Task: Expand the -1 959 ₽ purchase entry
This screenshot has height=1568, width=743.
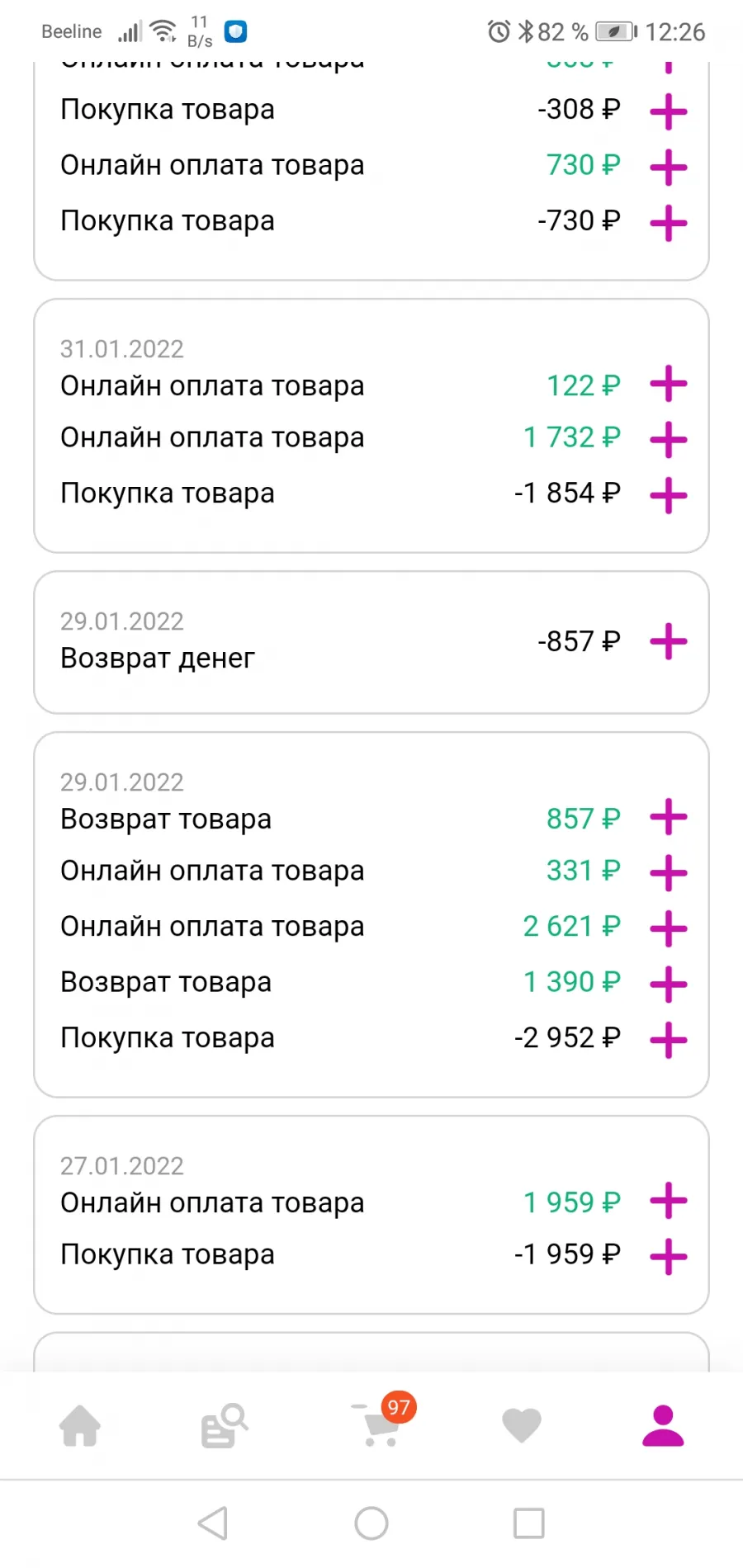Action: click(x=669, y=1256)
